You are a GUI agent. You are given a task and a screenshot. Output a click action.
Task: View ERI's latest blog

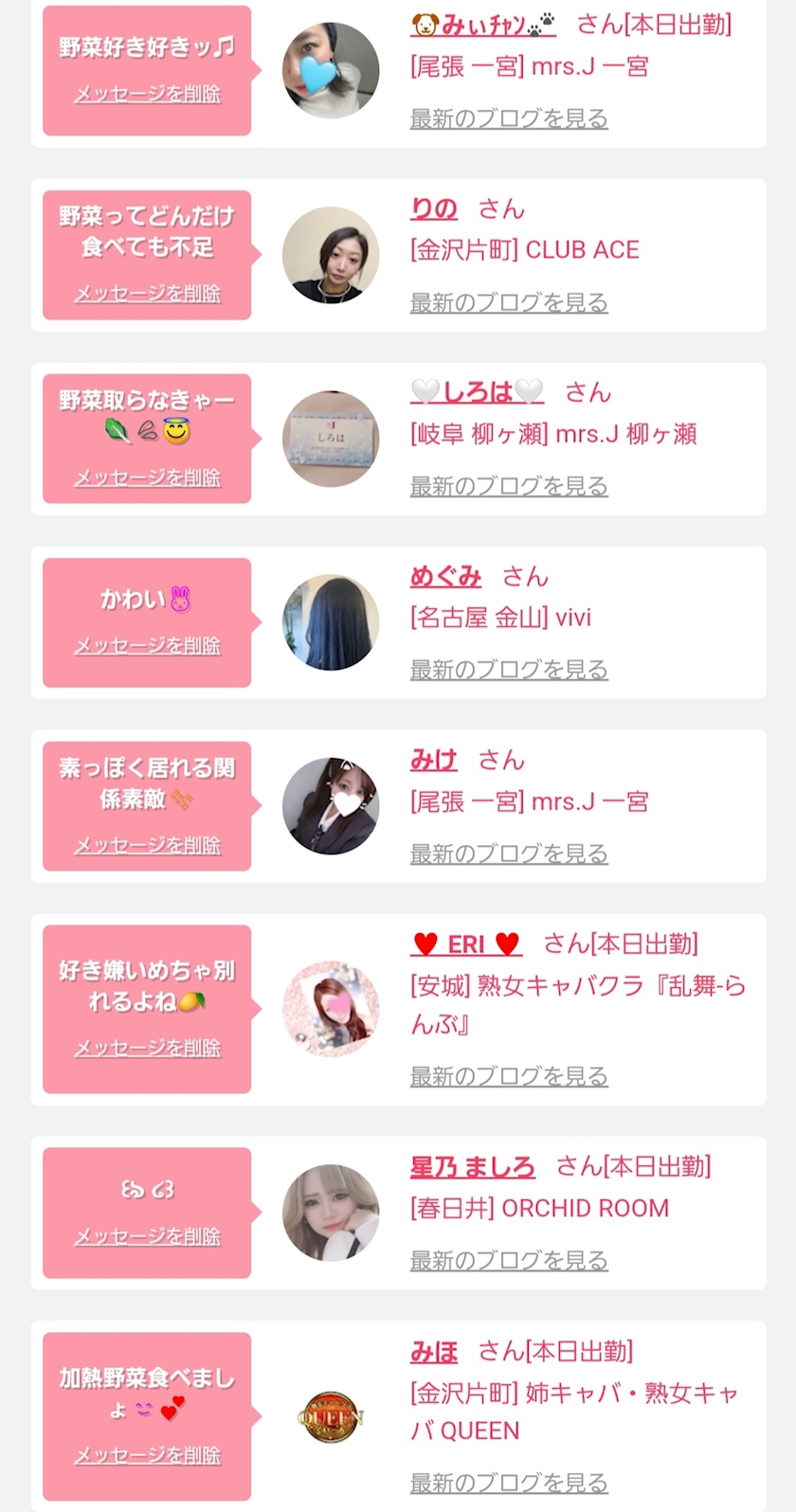click(x=509, y=1076)
